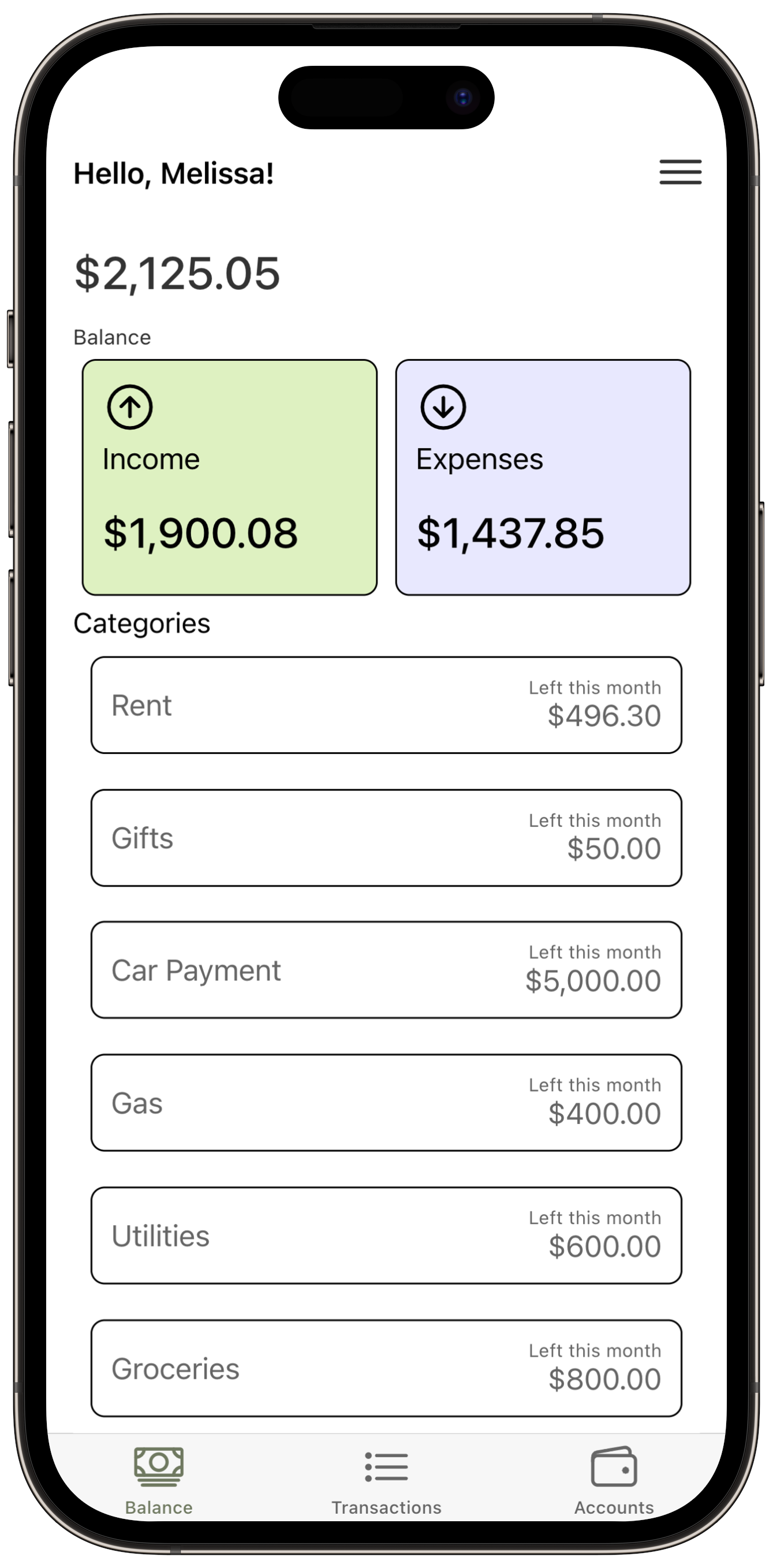Switch to the Transactions tab
Image resolution: width=773 pixels, height=1568 pixels.
pyautogui.click(x=386, y=1481)
